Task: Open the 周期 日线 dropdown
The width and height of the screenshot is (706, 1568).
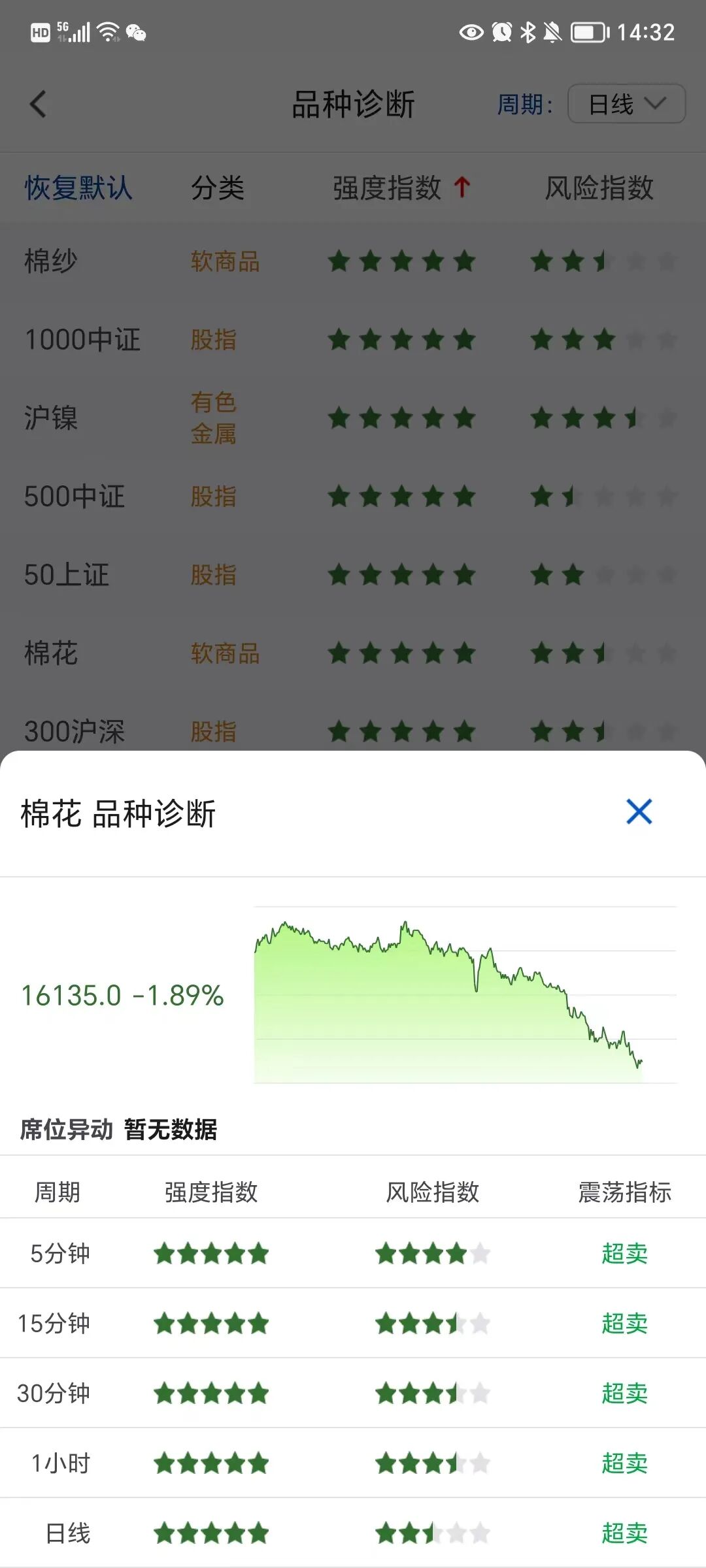Action: [x=626, y=104]
